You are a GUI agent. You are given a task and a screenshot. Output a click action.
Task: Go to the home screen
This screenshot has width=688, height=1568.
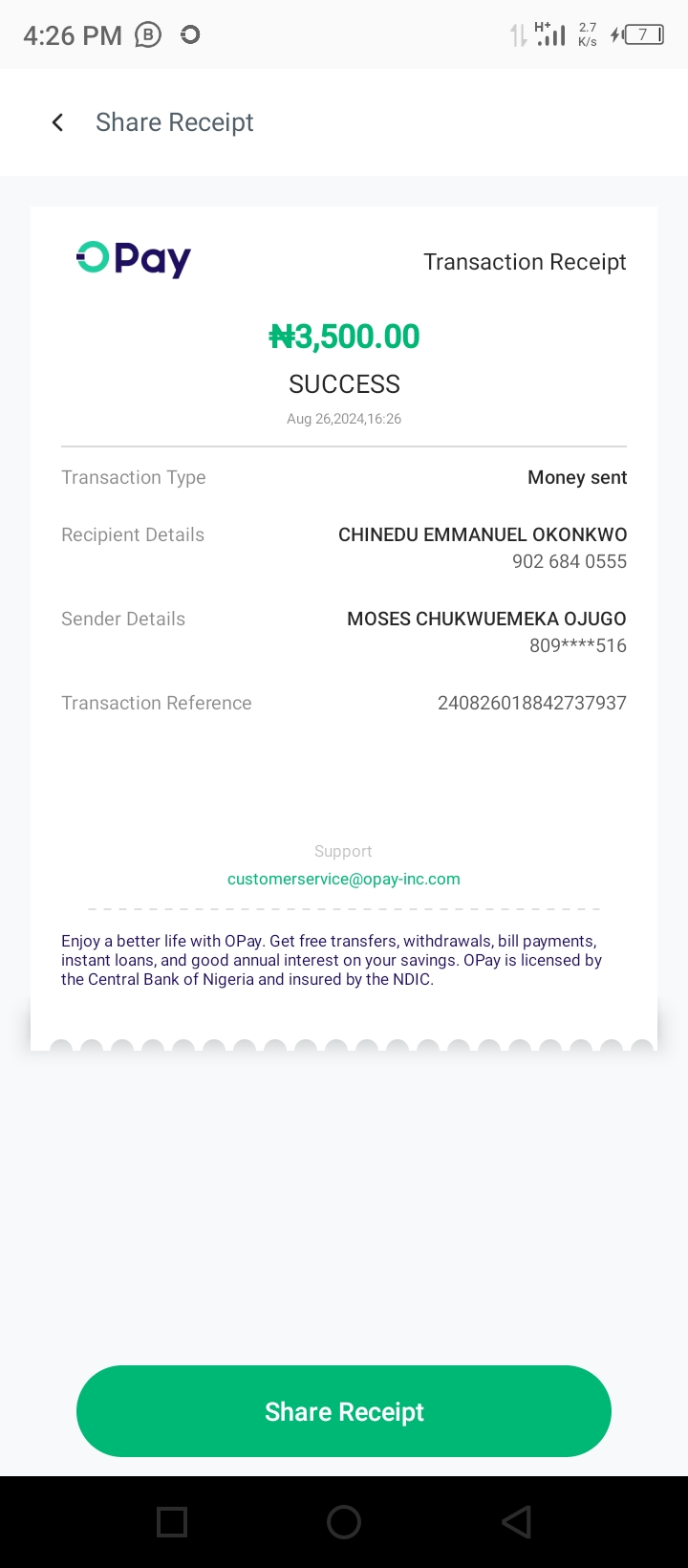pyautogui.click(x=344, y=1522)
